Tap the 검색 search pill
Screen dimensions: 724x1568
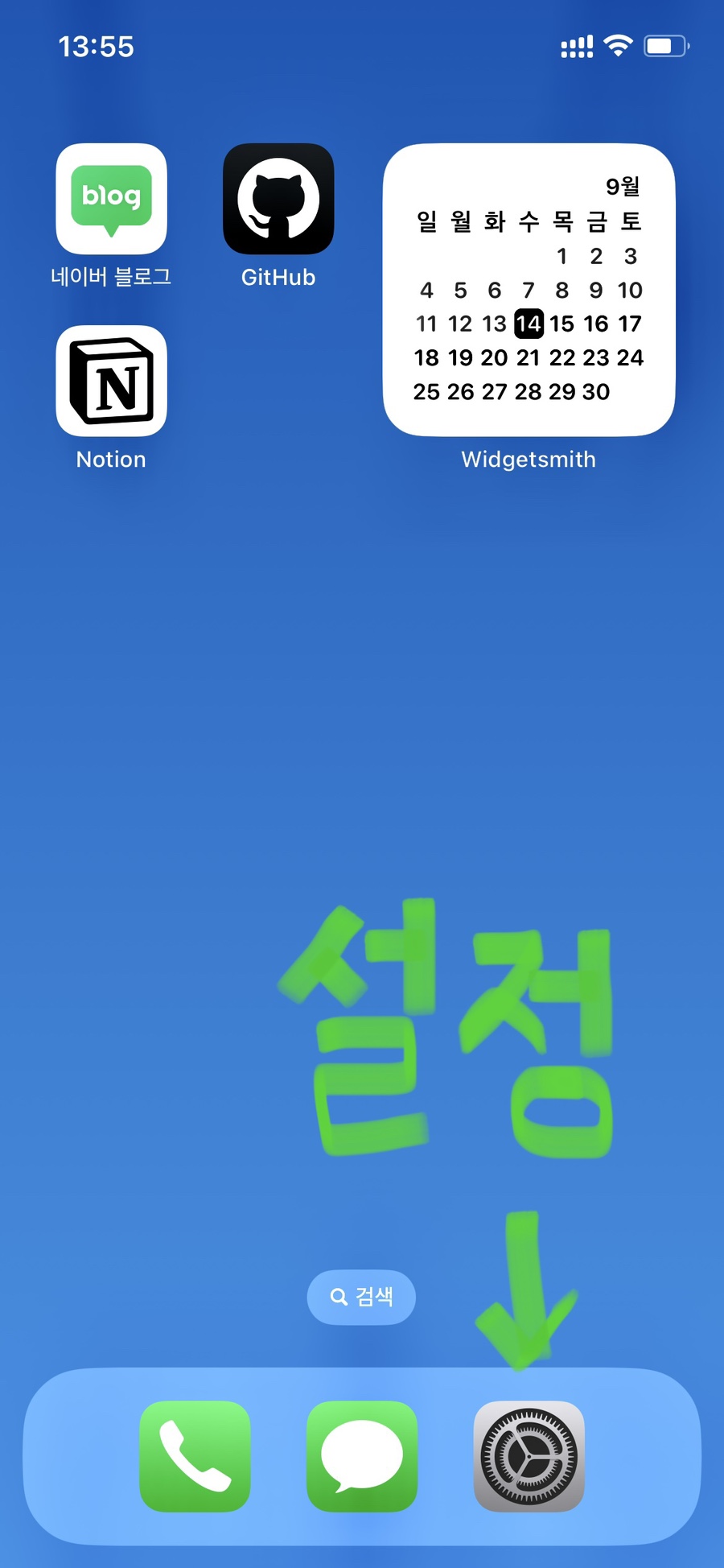[361, 1297]
